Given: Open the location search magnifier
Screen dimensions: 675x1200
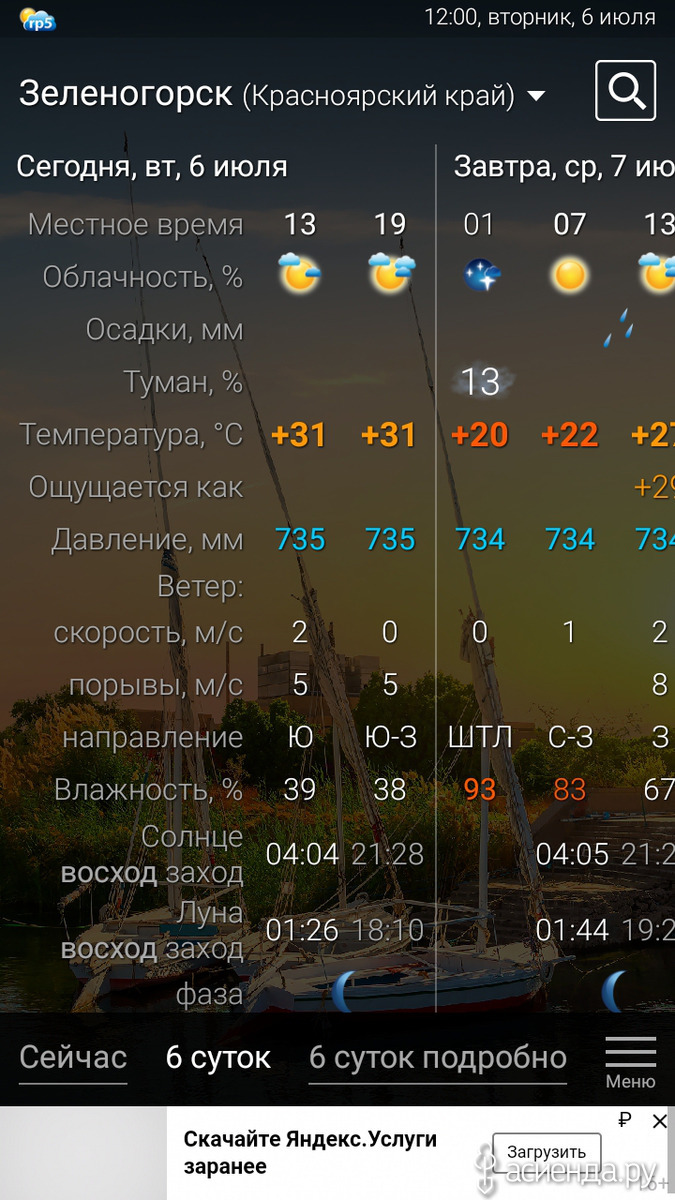Looking at the screenshot, I should 626,91.
